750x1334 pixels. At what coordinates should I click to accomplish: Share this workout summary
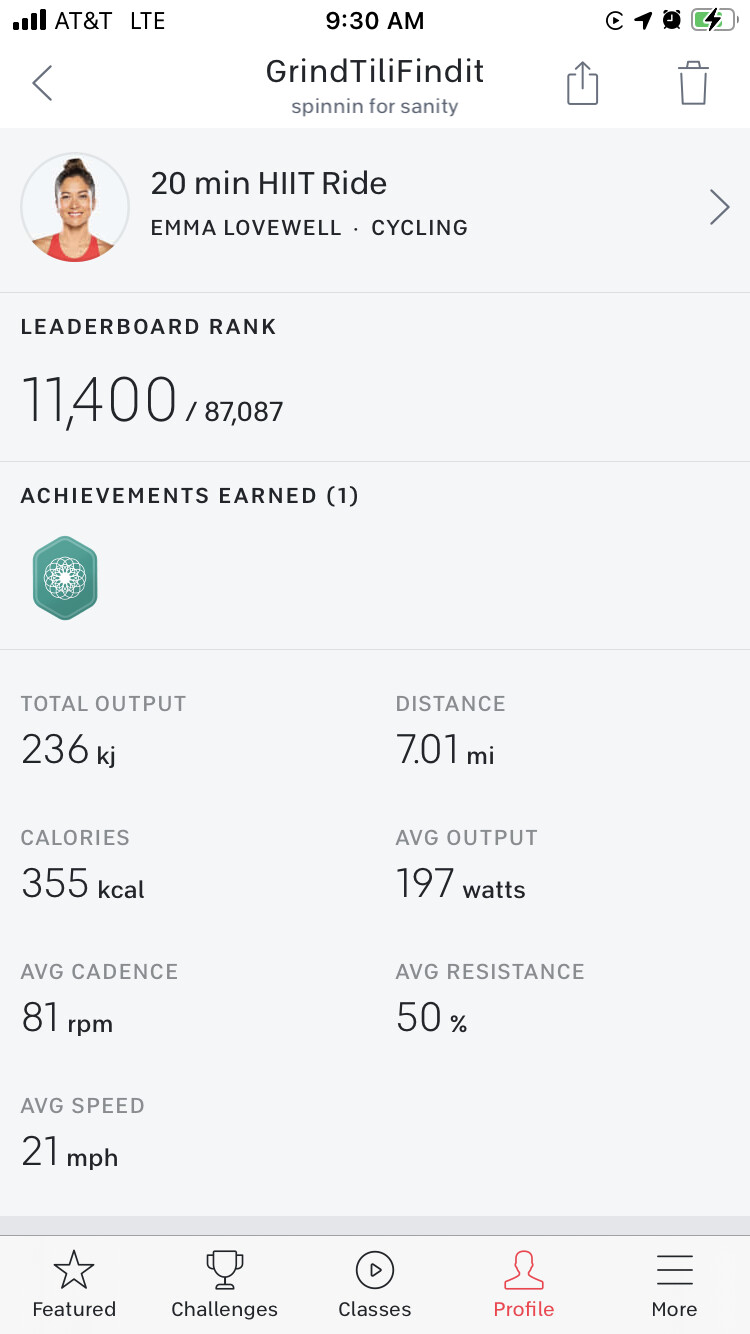tap(582, 83)
